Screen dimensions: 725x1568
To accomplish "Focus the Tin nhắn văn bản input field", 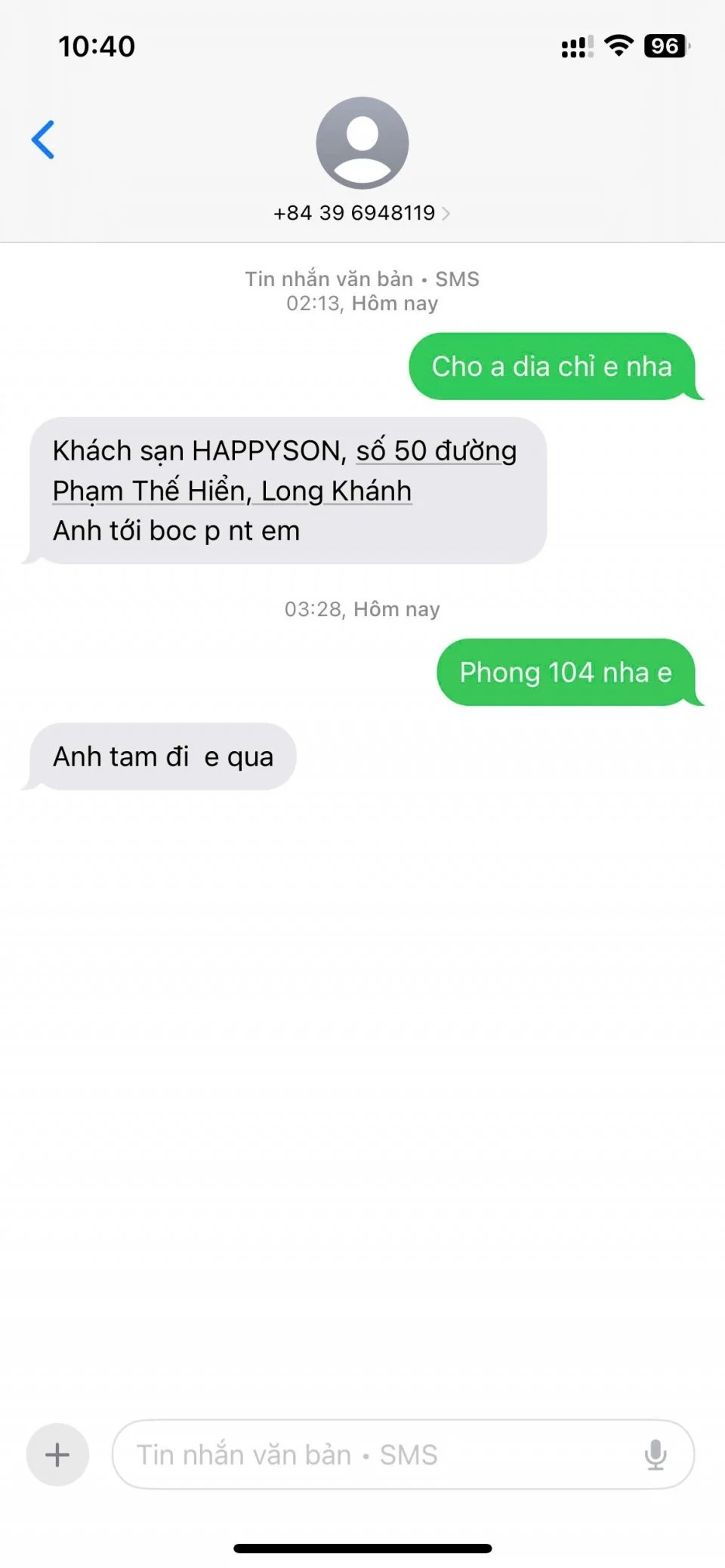I will click(x=378, y=1454).
